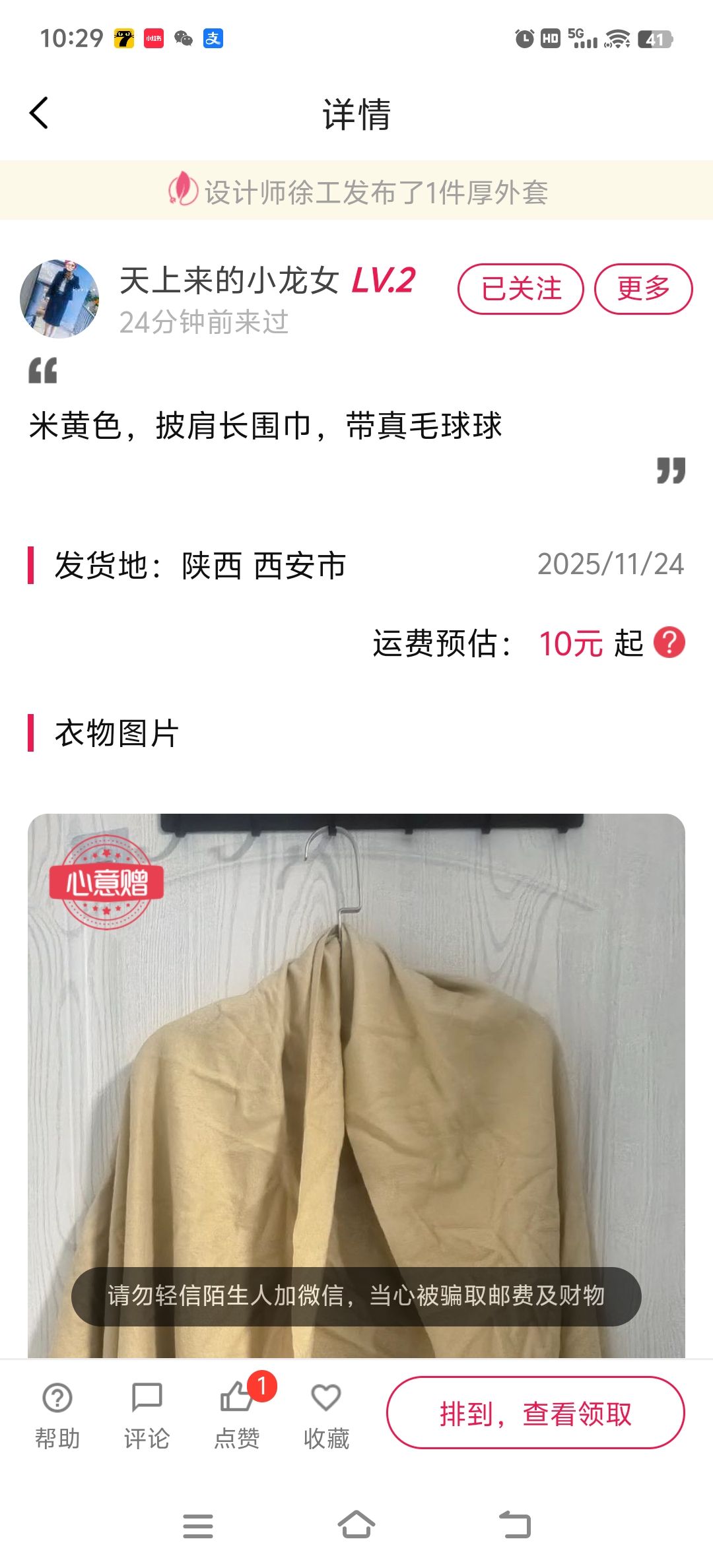
Task: Open the 更多 options button
Action: (x=643, y=289)
